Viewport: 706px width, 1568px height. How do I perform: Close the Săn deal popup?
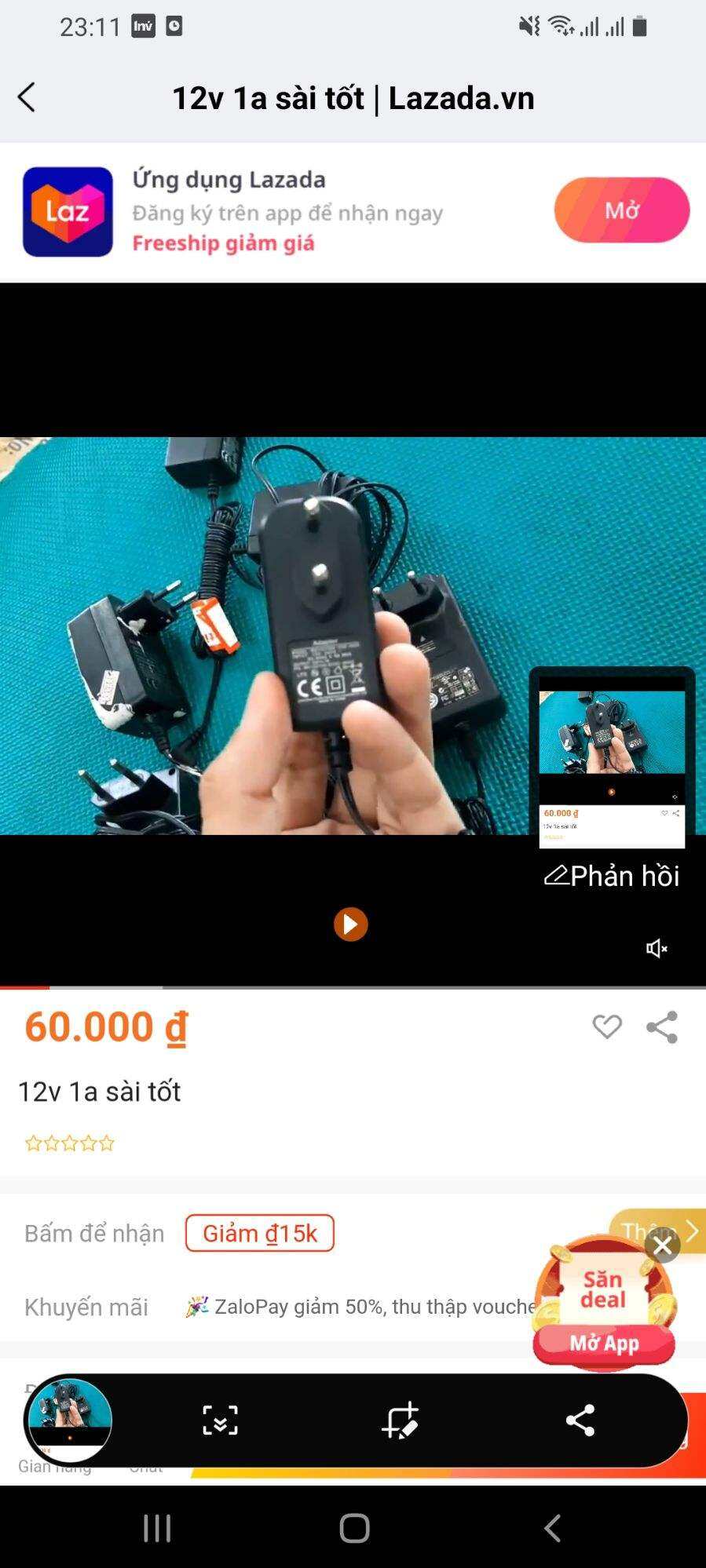[x=662, y=1245]
